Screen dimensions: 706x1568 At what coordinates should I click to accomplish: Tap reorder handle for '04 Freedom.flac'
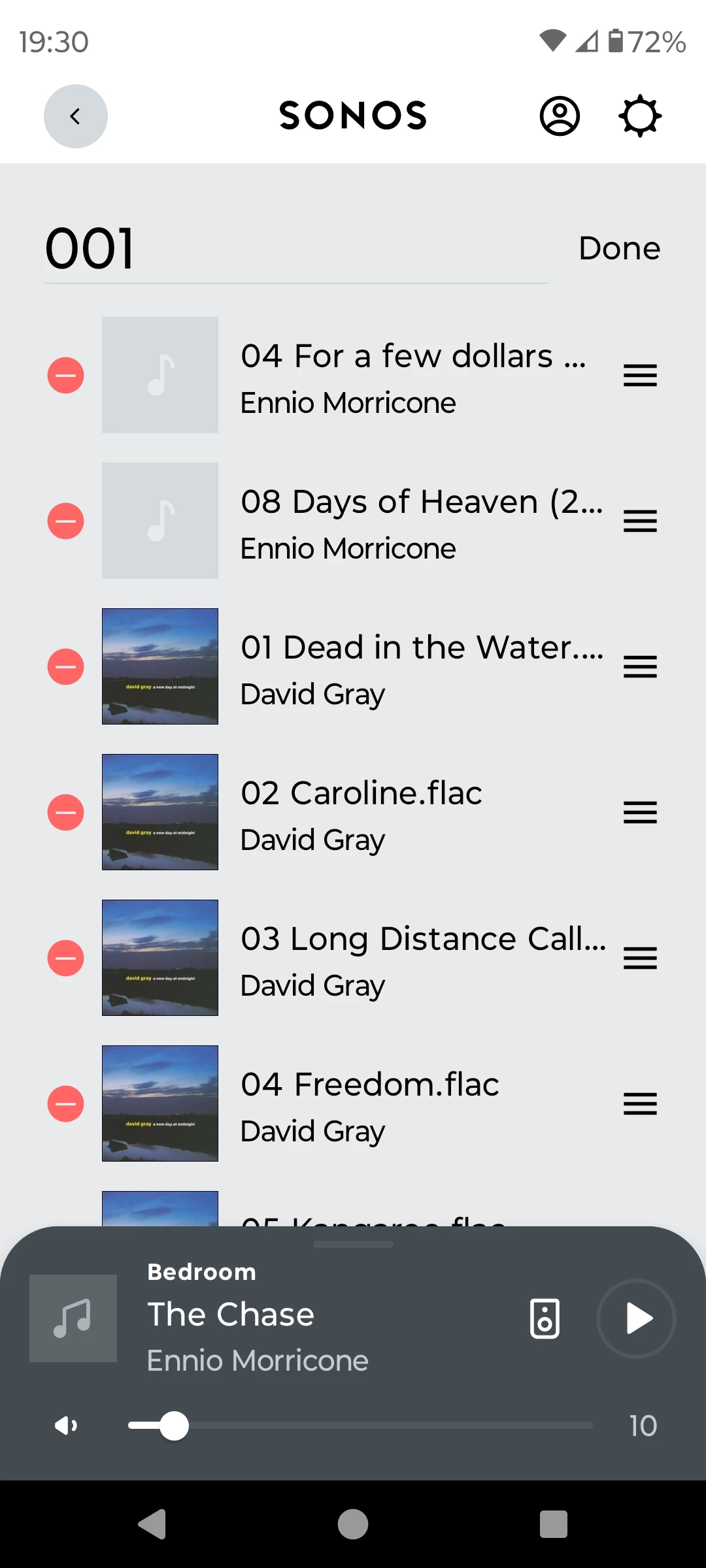pos(640,1104)
